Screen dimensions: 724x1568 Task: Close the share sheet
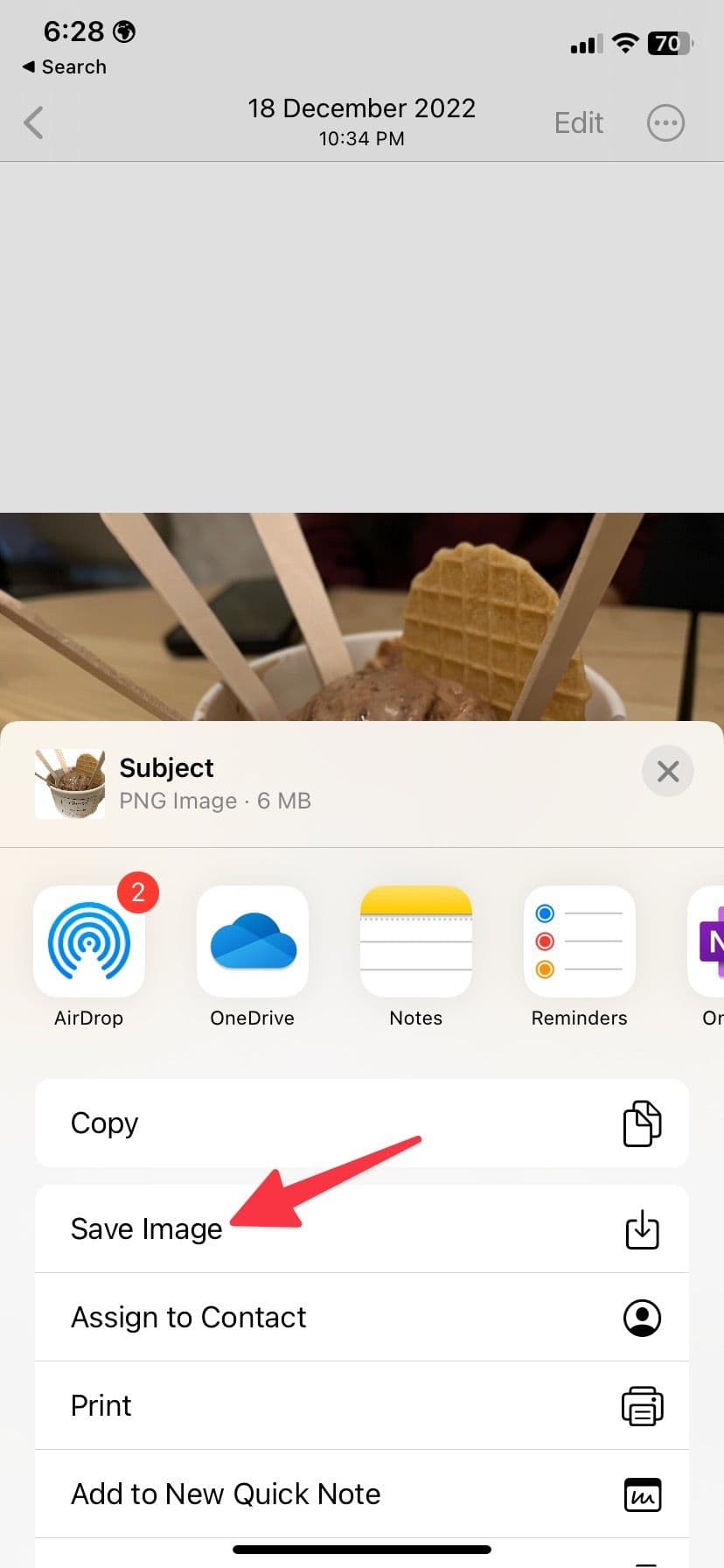point(667,771)
